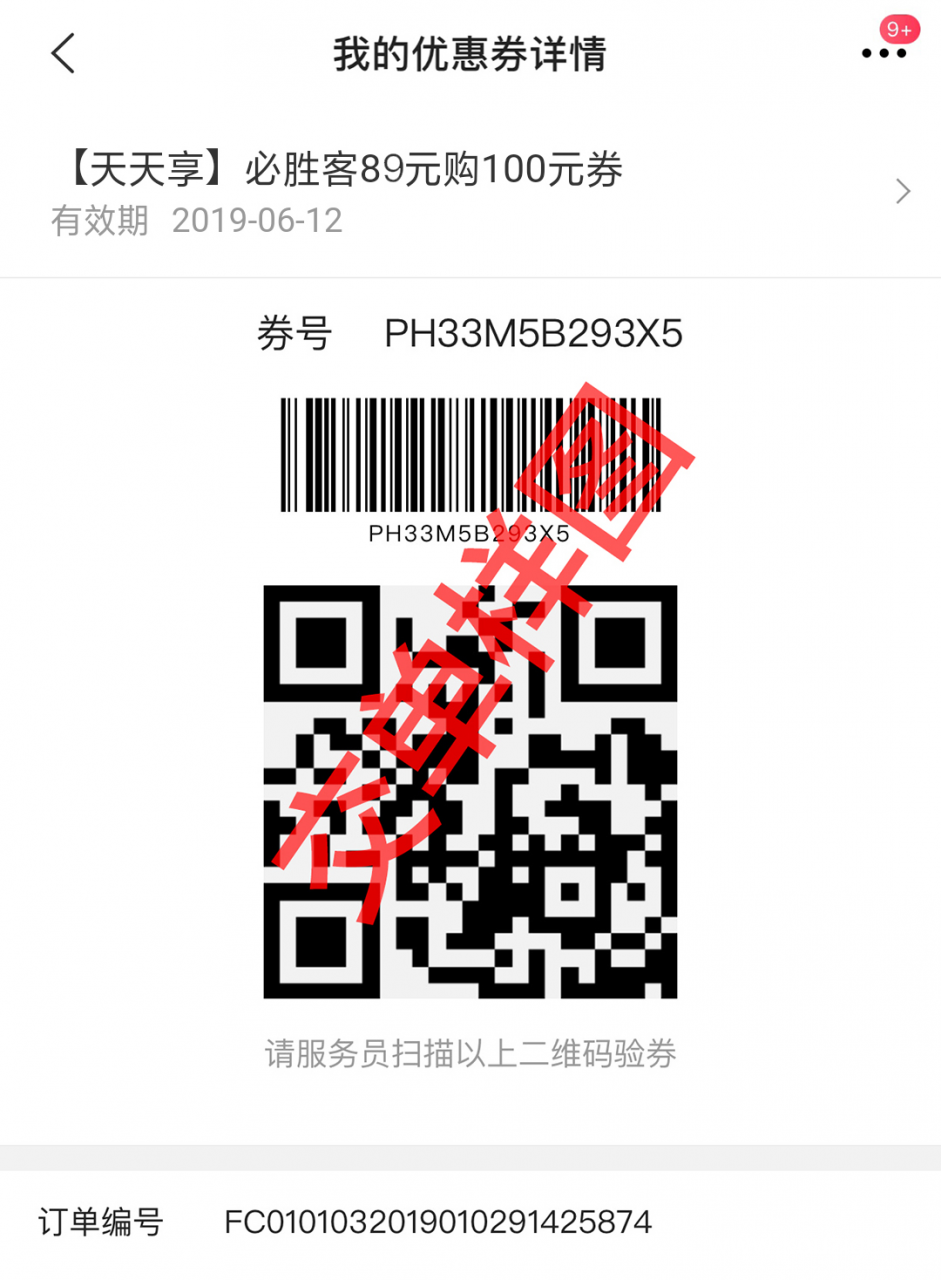Go back using the back arrow
Image resolution: width=941 pixels, height=1280 pixels.
click(62, 53)
